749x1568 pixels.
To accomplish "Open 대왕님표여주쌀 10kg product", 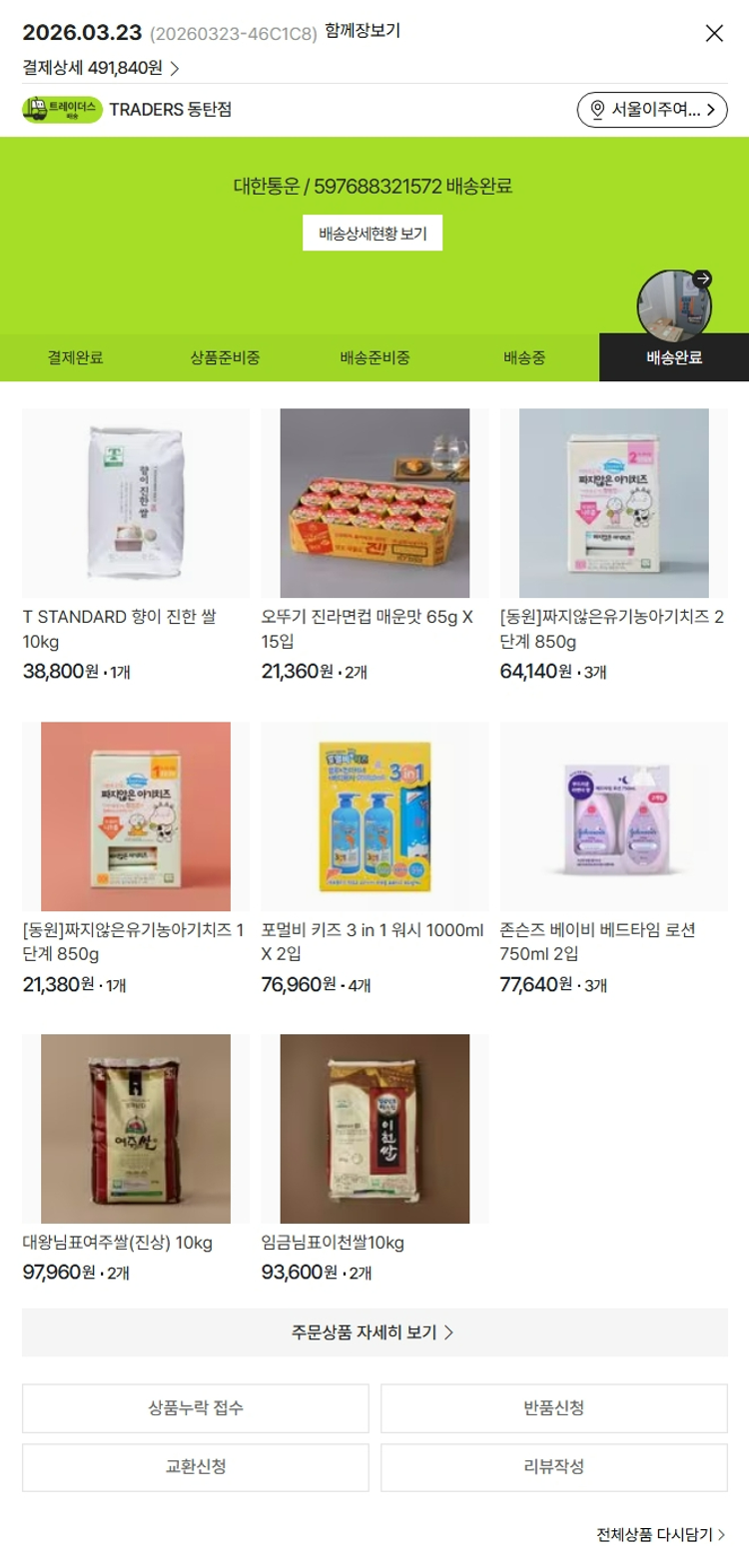I will click(135, 1129).
